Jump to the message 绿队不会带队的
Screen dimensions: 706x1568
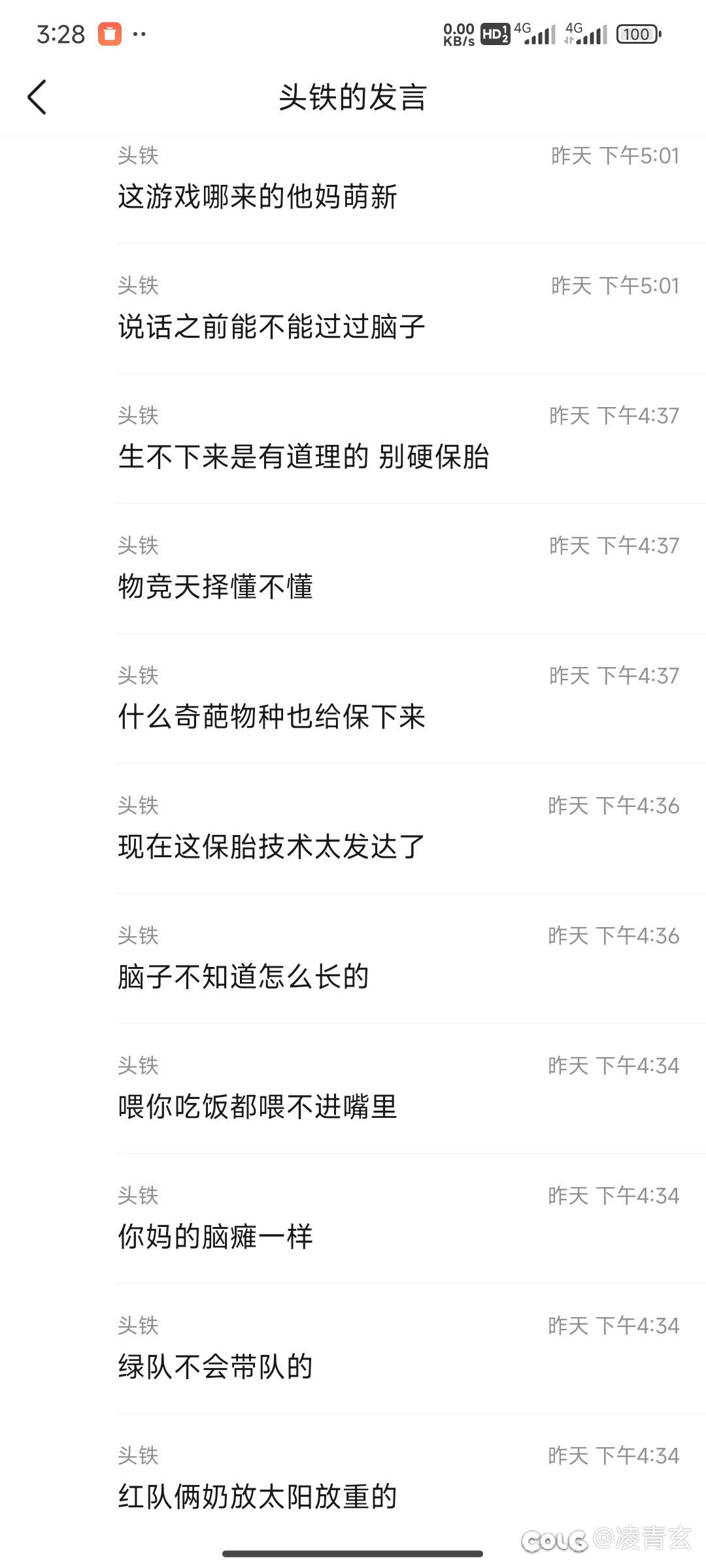coord(216,1366)
